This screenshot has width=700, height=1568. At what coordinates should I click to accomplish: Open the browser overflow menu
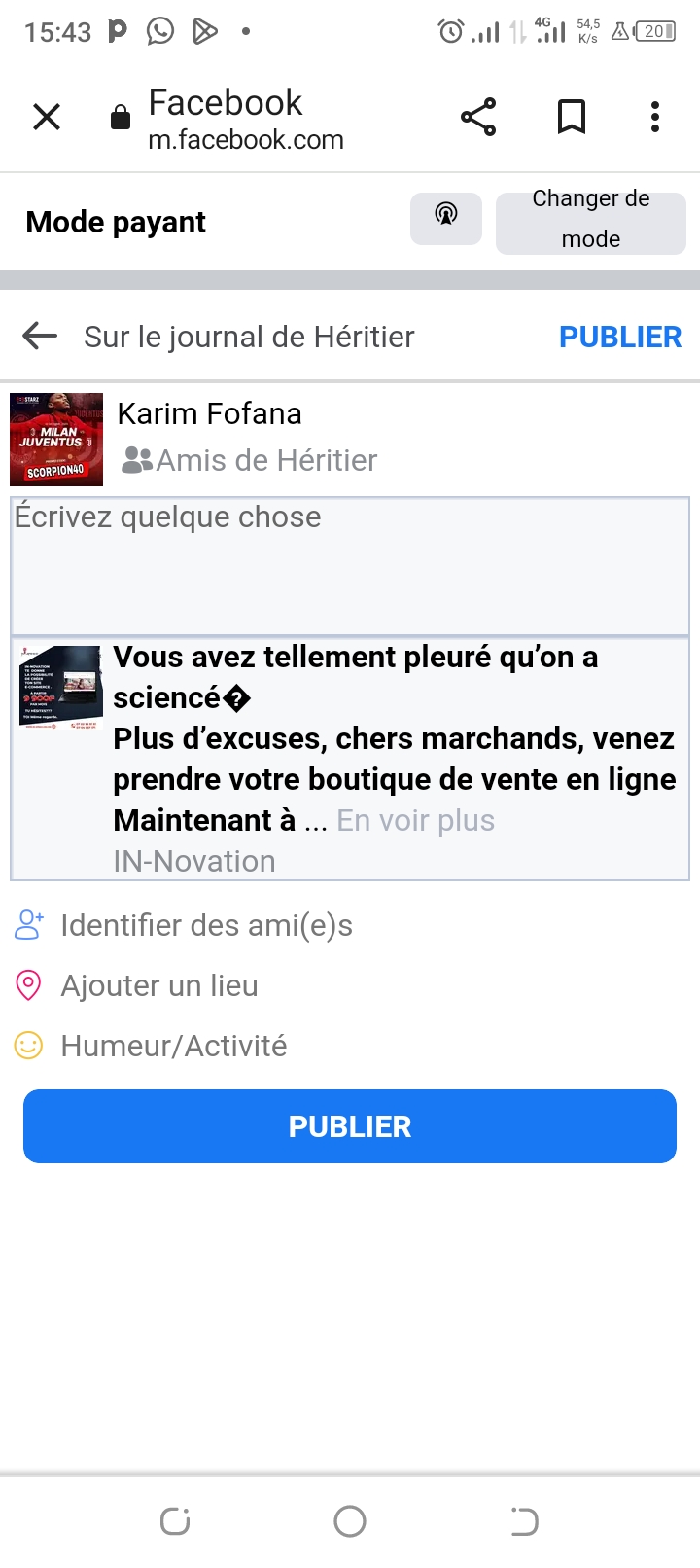[x=655, y=118]
